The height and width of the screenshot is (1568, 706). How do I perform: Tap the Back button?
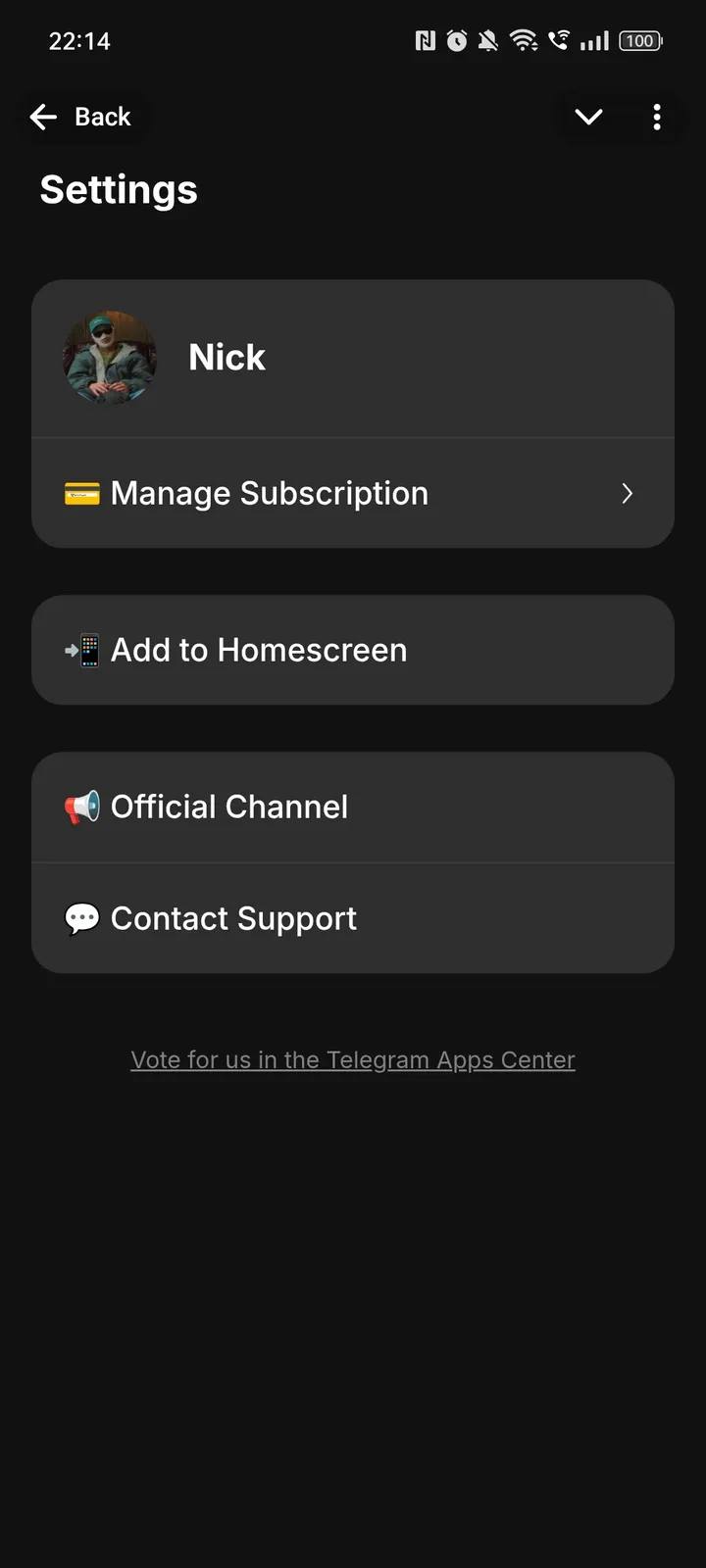[83, 117]
